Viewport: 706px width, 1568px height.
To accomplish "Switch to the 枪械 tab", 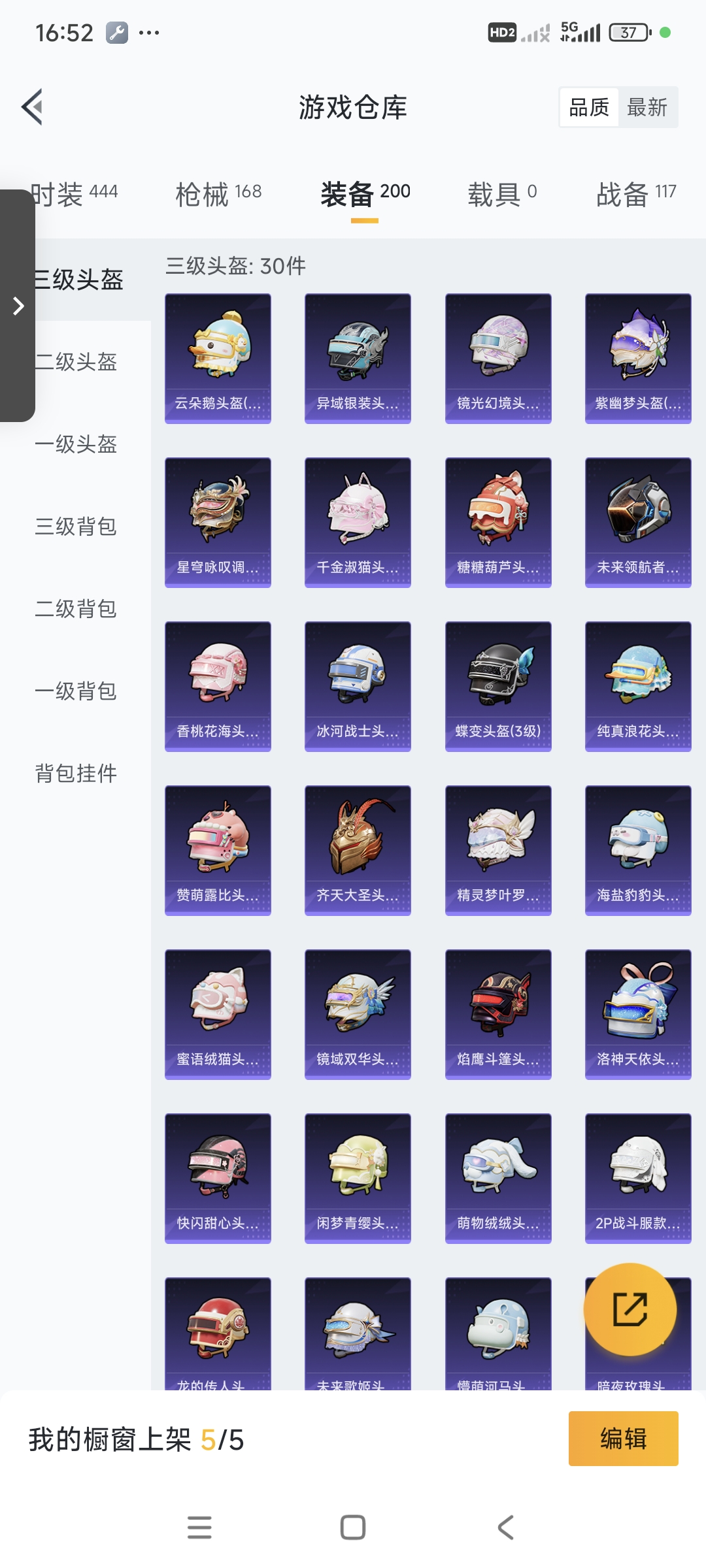I will click(218, 193).
